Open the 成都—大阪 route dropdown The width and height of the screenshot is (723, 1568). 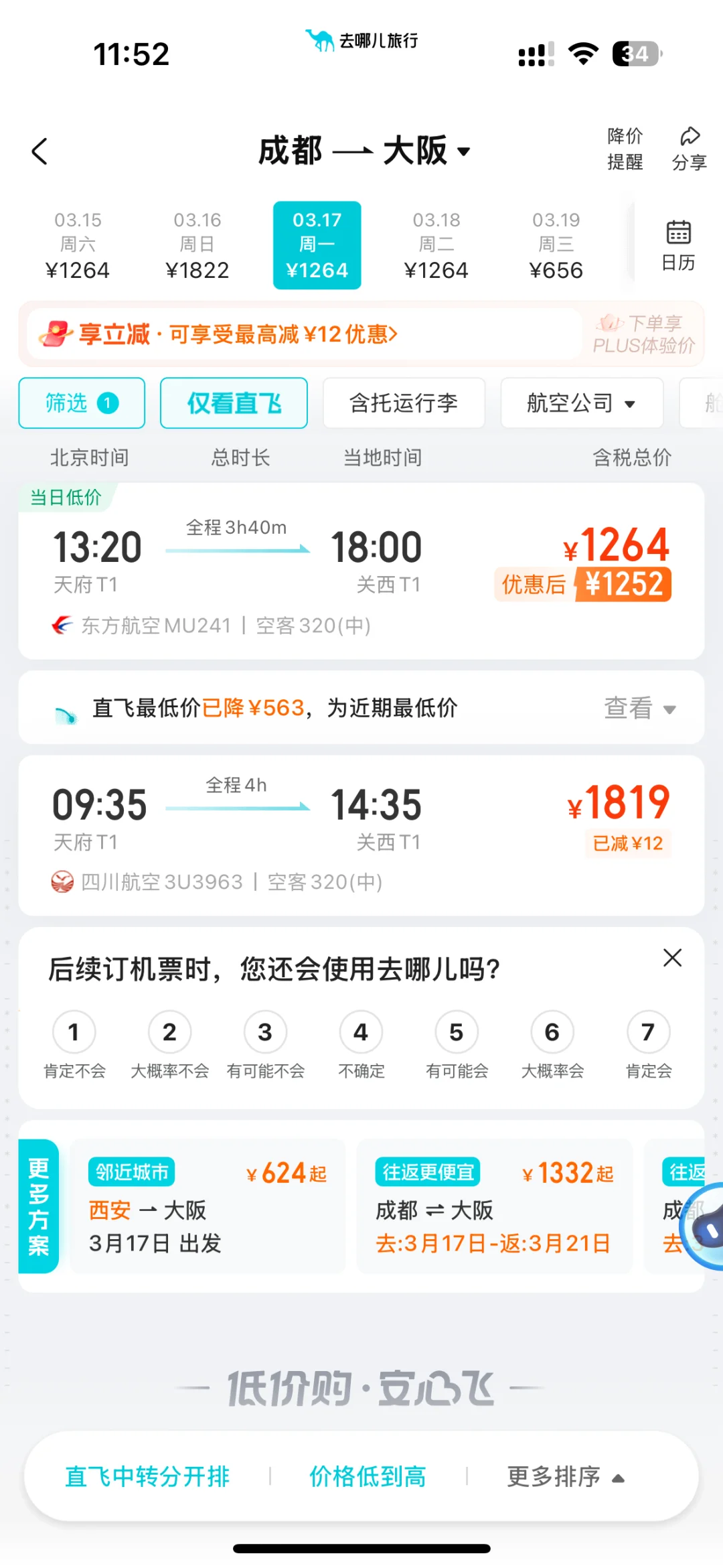coord(365,151)
